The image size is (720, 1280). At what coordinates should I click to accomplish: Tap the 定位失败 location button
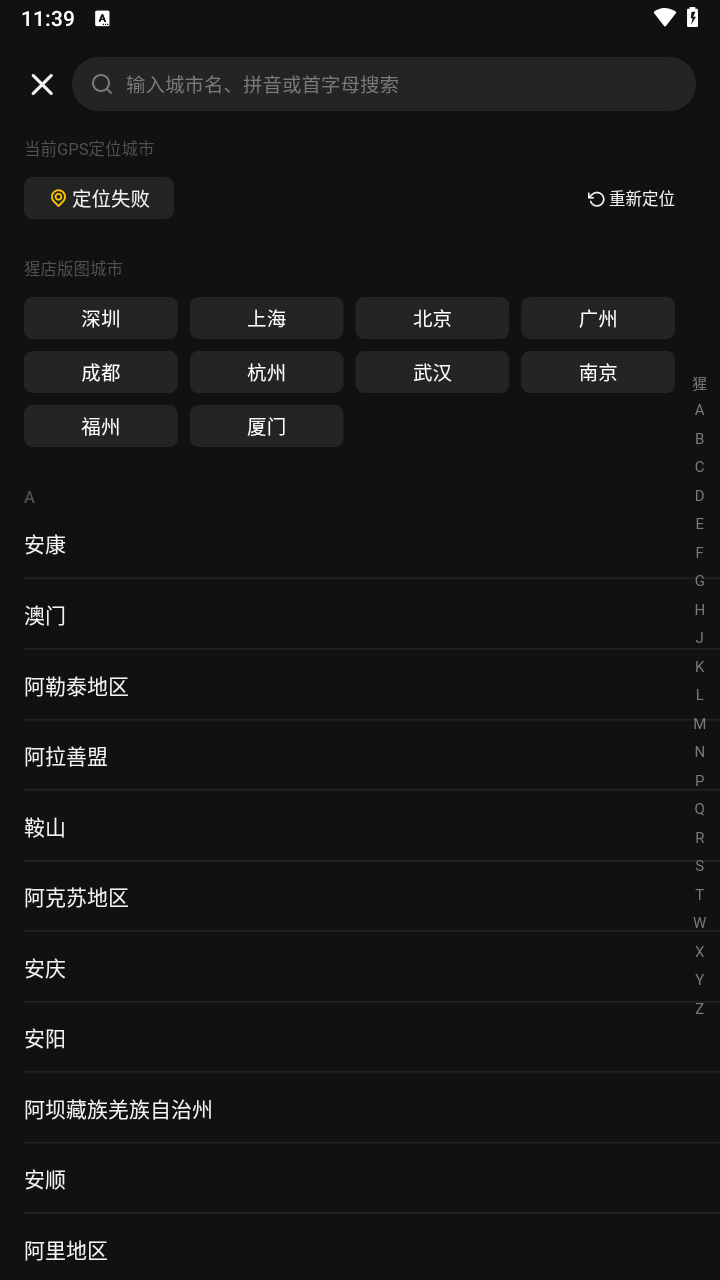click(98, 198)
